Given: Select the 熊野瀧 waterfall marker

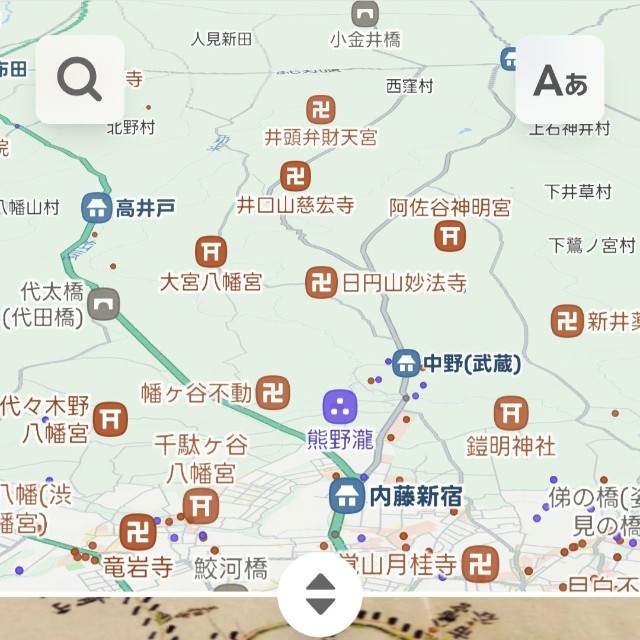Looking at the screenshot, I should (340, 407).
